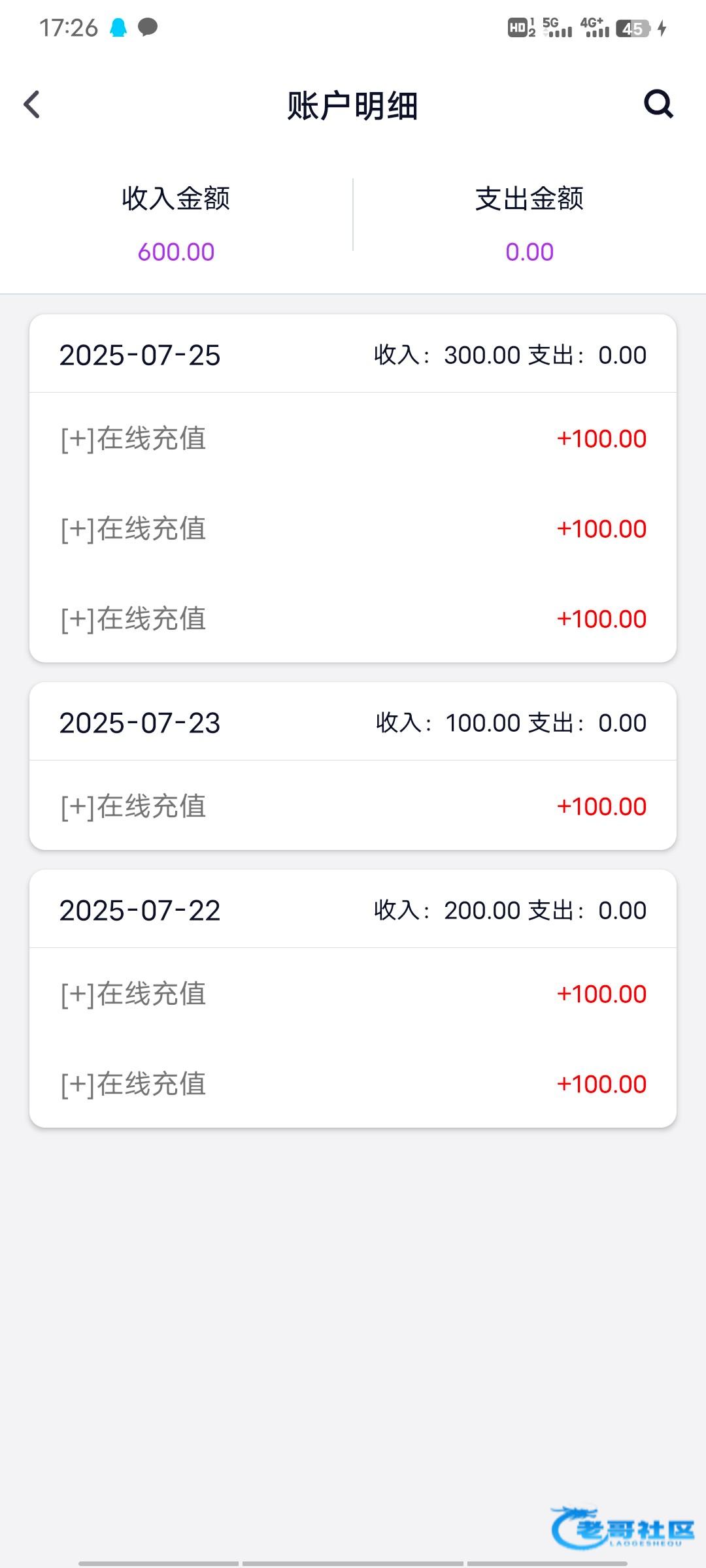The height and width of the screenshot is (1568, 706).
Task: Go back using the top-left arrow
Action: click(32, 105)
